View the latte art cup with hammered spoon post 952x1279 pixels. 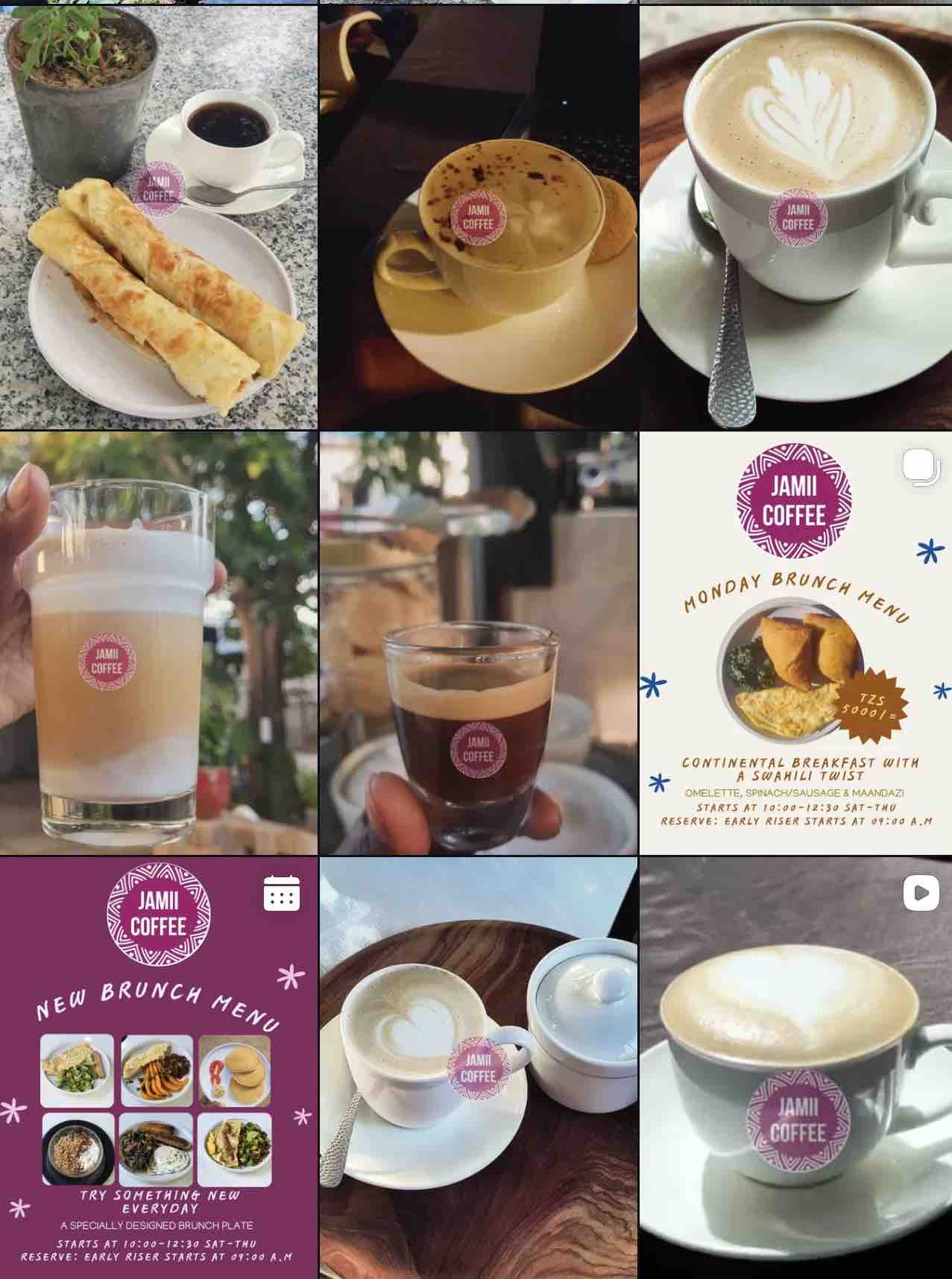point(795,217)
